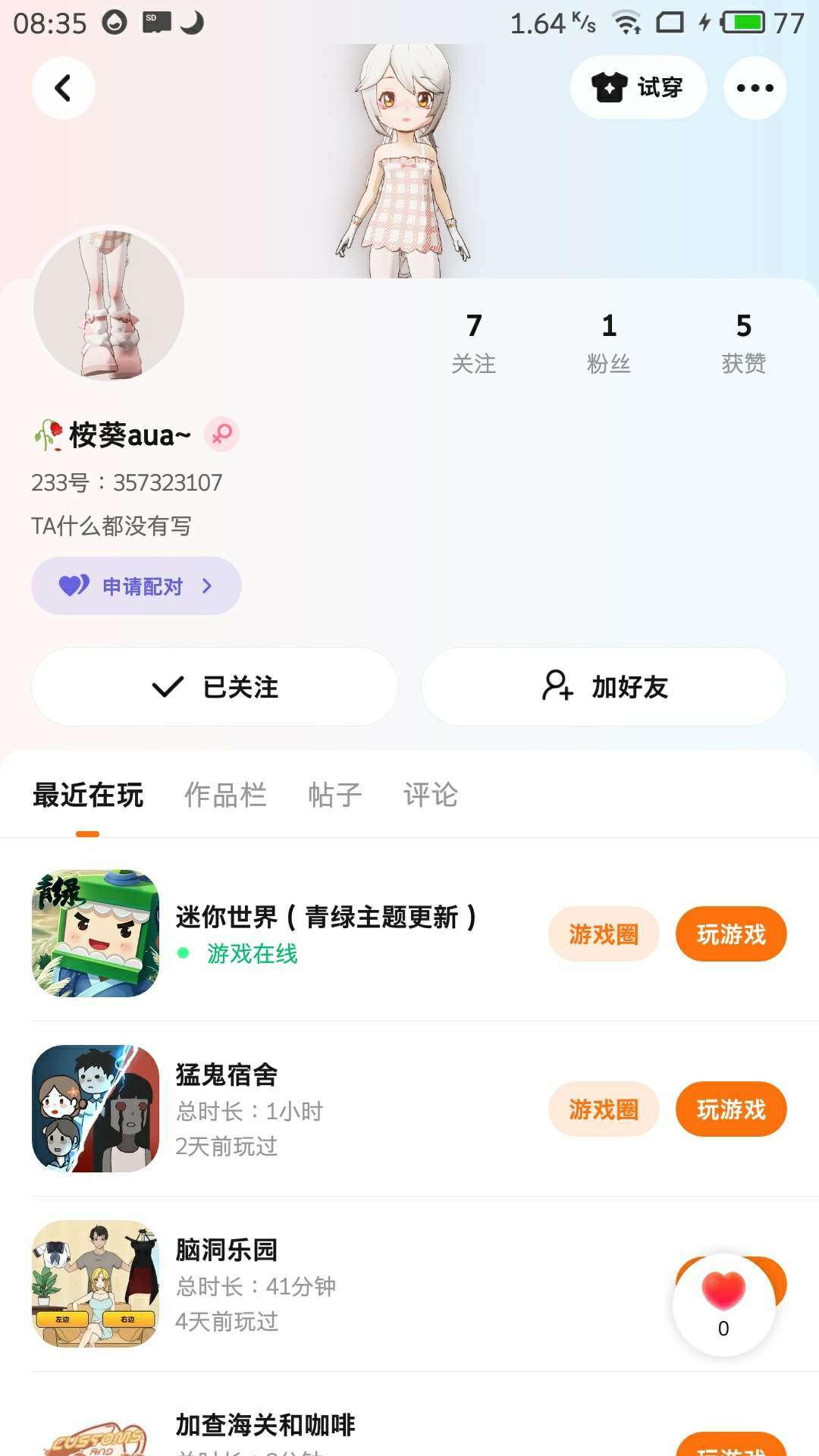Screen dimensions: 819x1456
Task: Switch to the 帖子 tab
Action: pos(334,795)
